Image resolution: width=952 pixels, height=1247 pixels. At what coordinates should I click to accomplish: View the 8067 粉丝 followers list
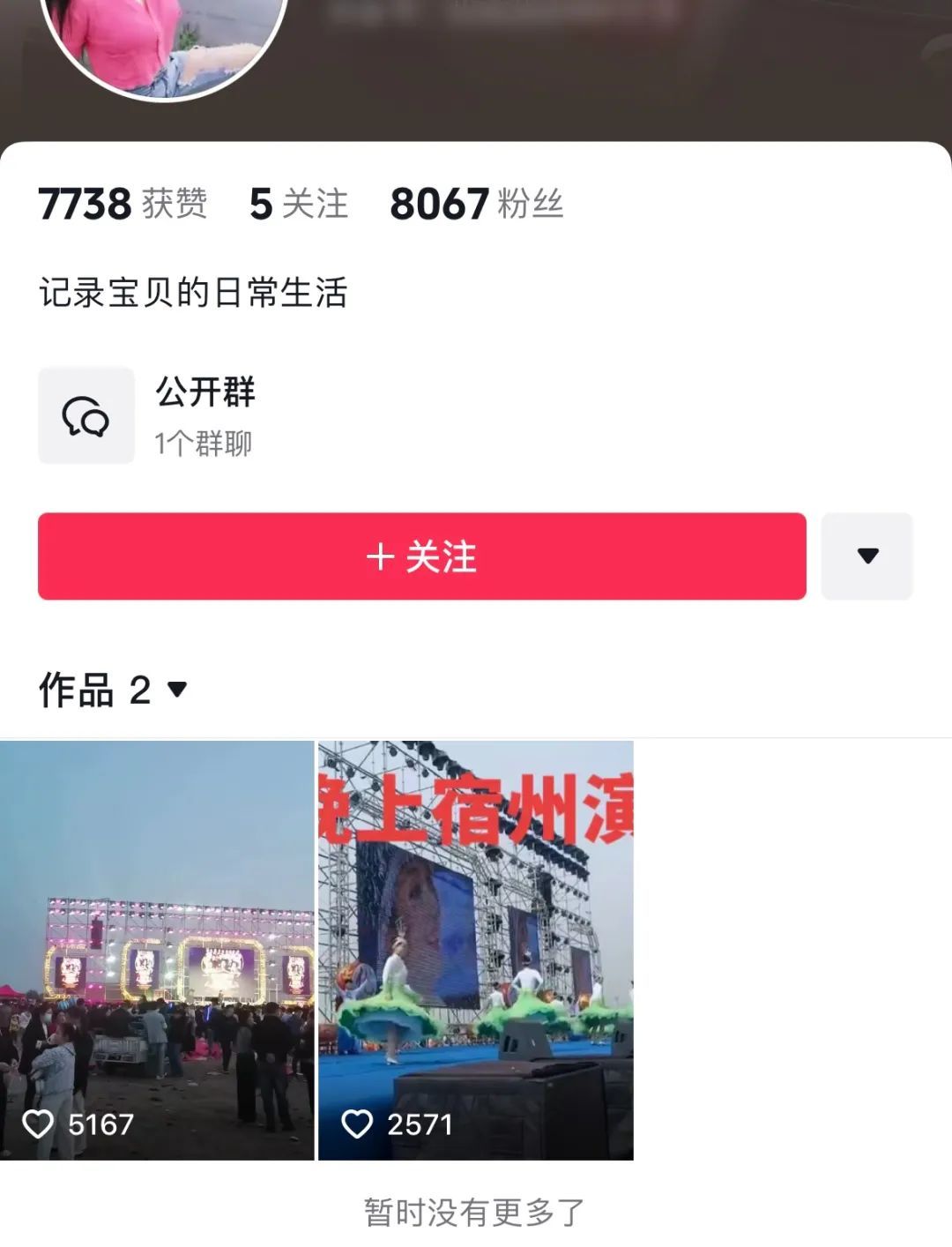coord(476,204)
